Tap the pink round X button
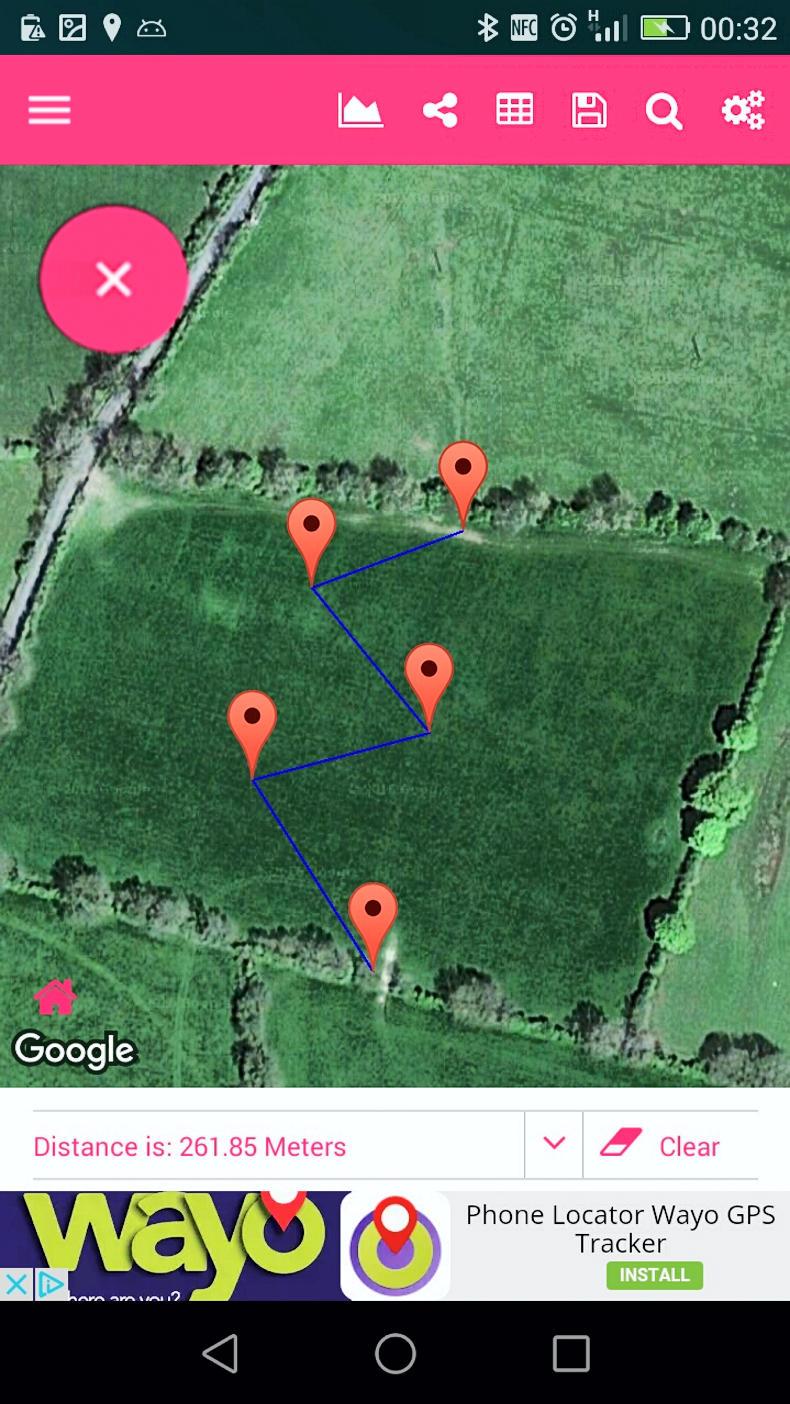Screen dimensions: 790x1404 (113, 280)
